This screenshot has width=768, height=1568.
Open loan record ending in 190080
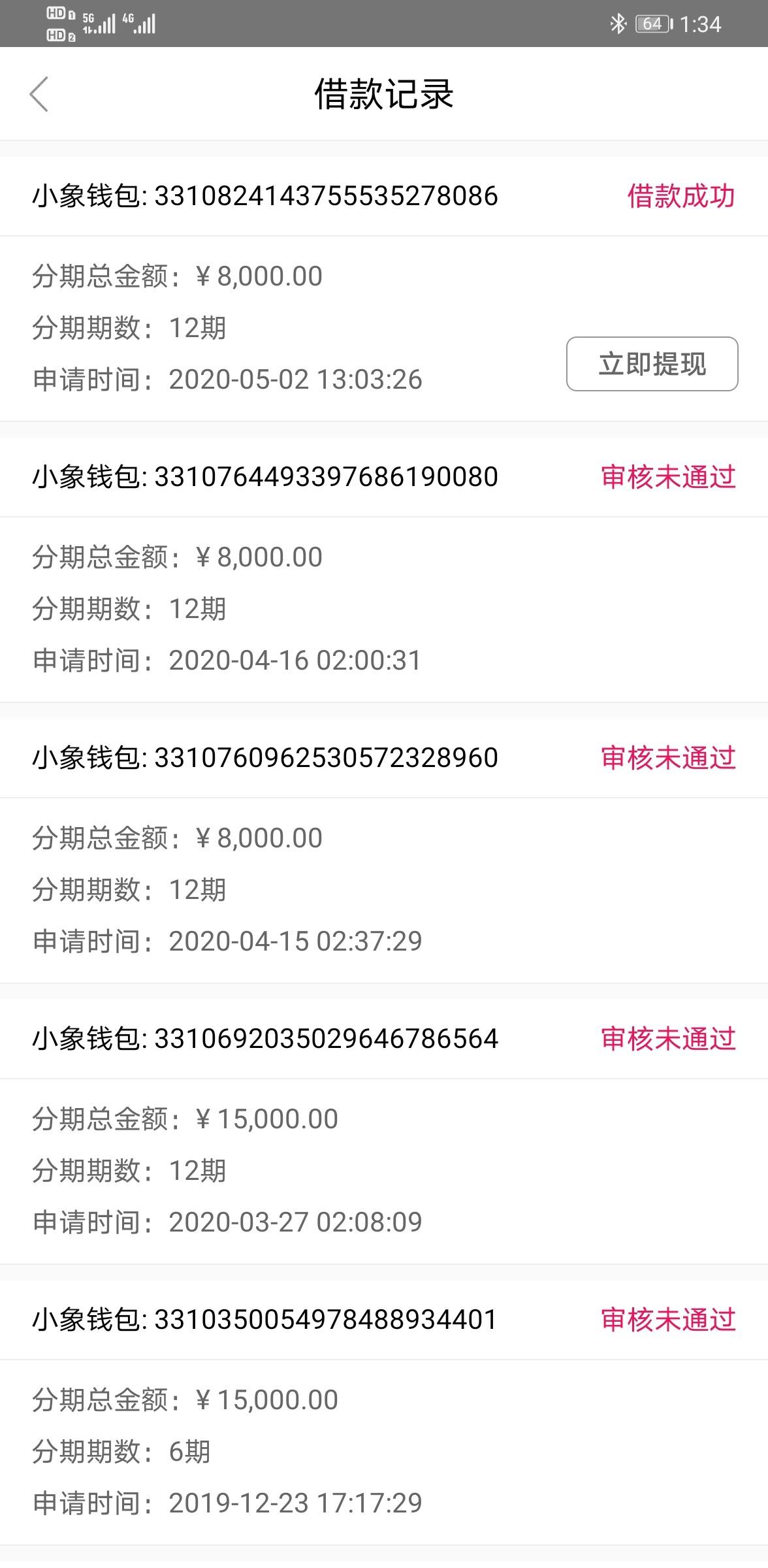384,570
